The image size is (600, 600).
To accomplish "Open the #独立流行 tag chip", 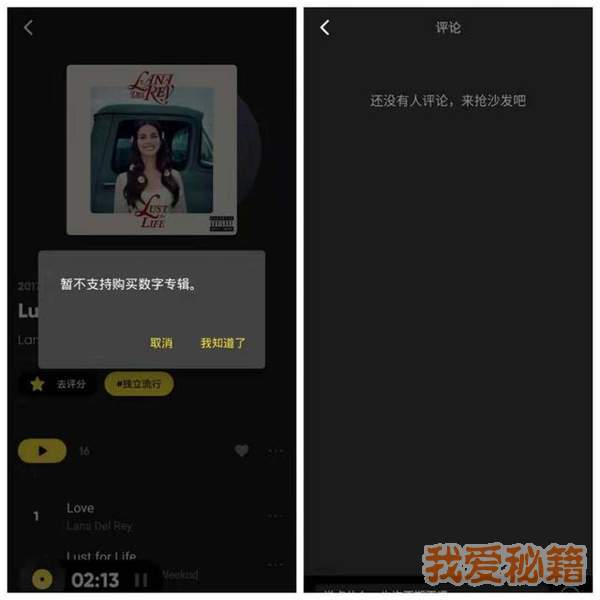I will tap(139, 384).
